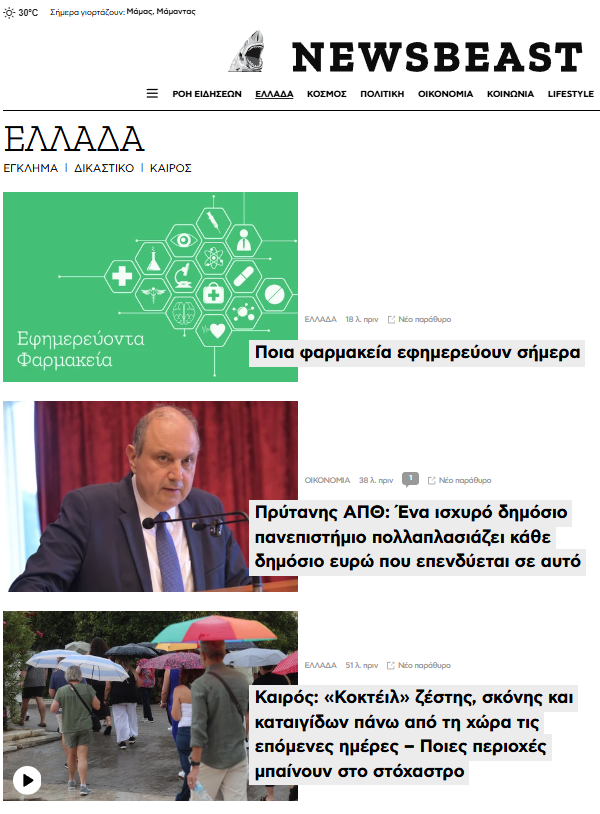Switch to ΠΟΛΙΤΙΚΗ section

[x=382, y=94]
